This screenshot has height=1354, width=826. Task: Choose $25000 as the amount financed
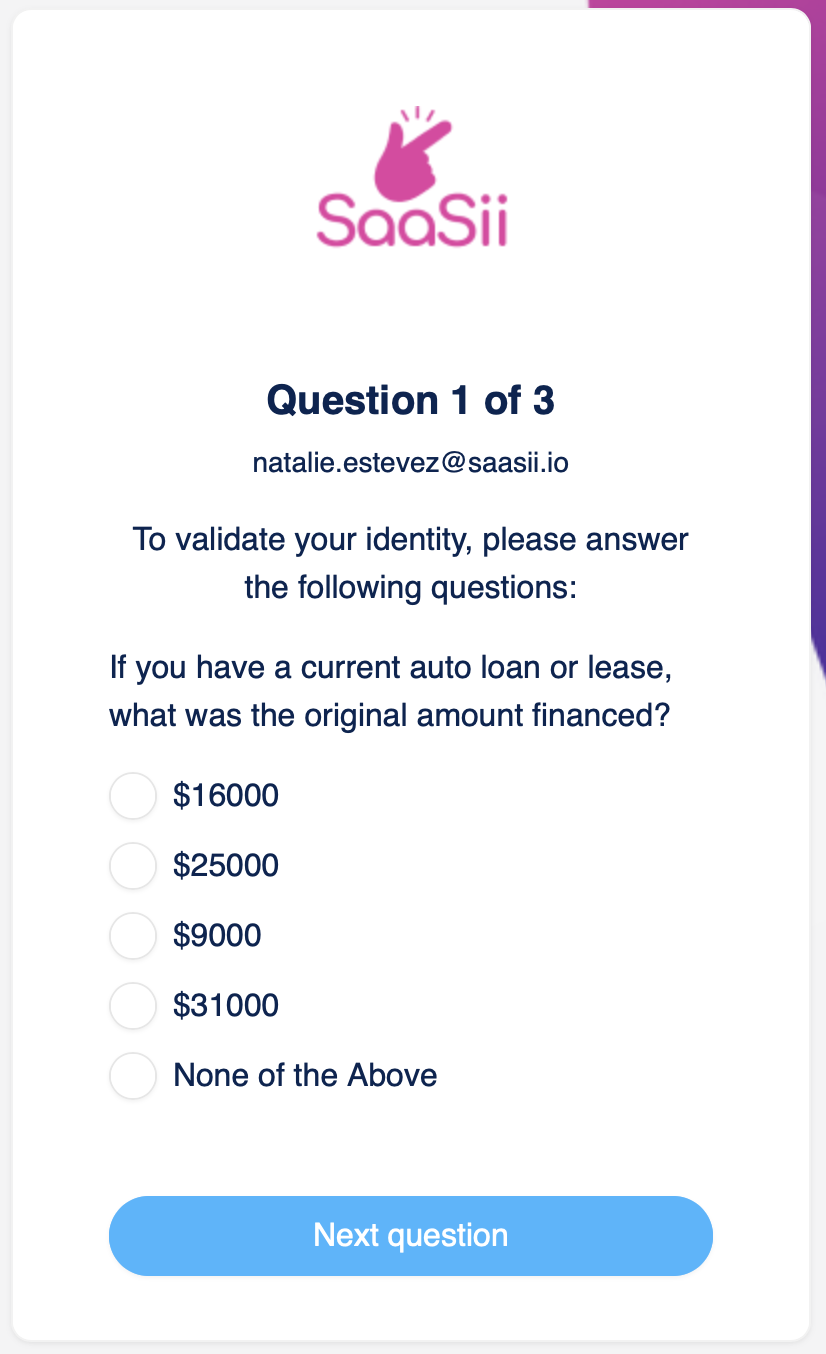[x=133, y=865]
